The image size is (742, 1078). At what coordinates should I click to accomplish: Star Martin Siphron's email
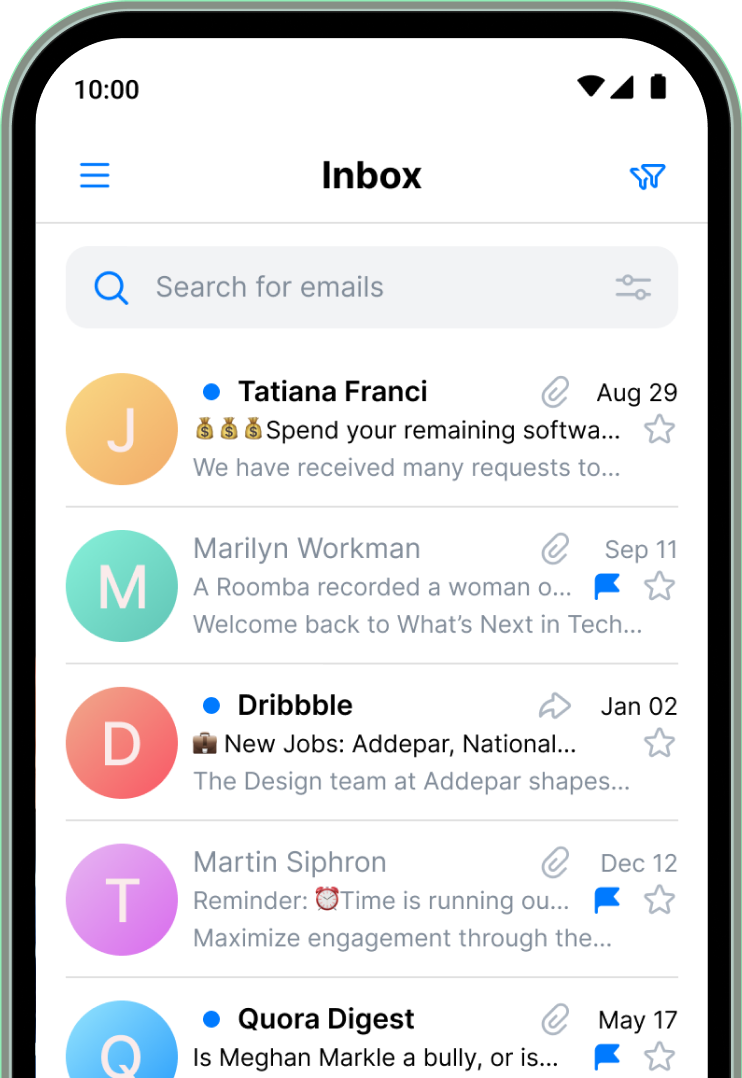click(x=659, y=900)
